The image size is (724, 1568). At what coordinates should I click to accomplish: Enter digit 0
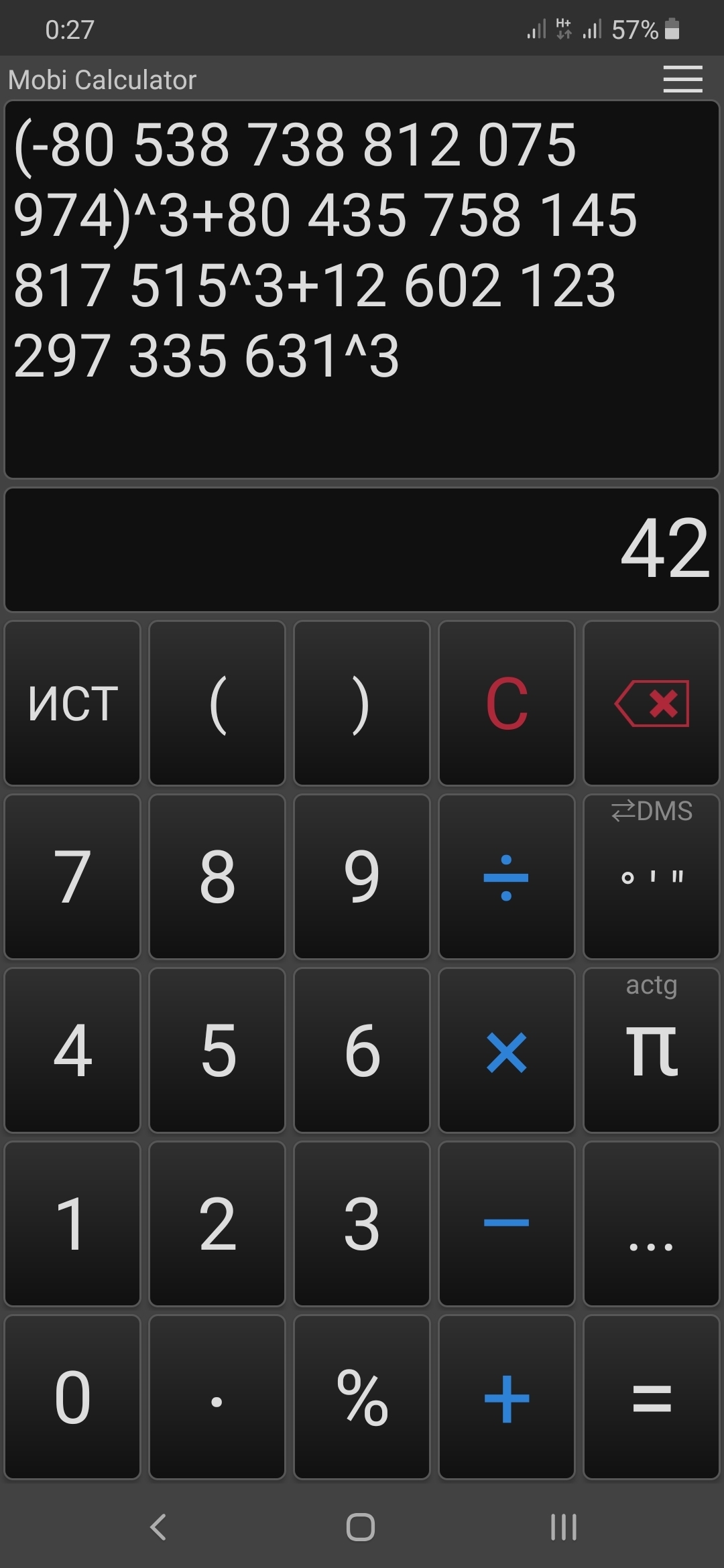click(72, 1398)
